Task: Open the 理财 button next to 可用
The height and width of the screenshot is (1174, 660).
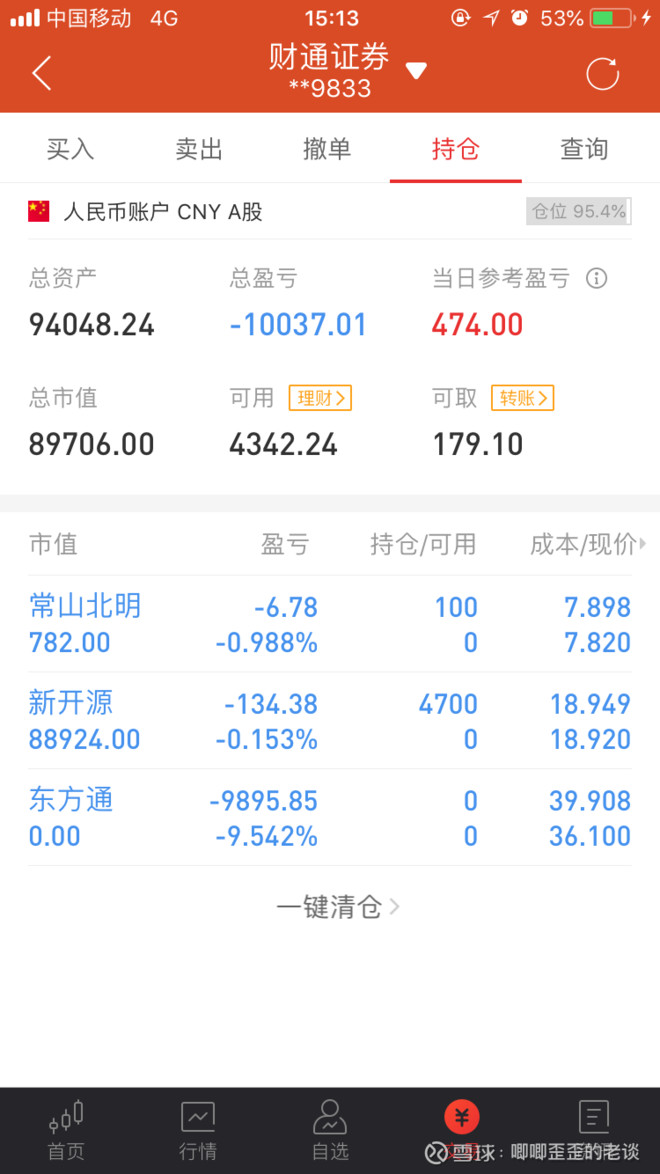Action: [x=320, y=398]
